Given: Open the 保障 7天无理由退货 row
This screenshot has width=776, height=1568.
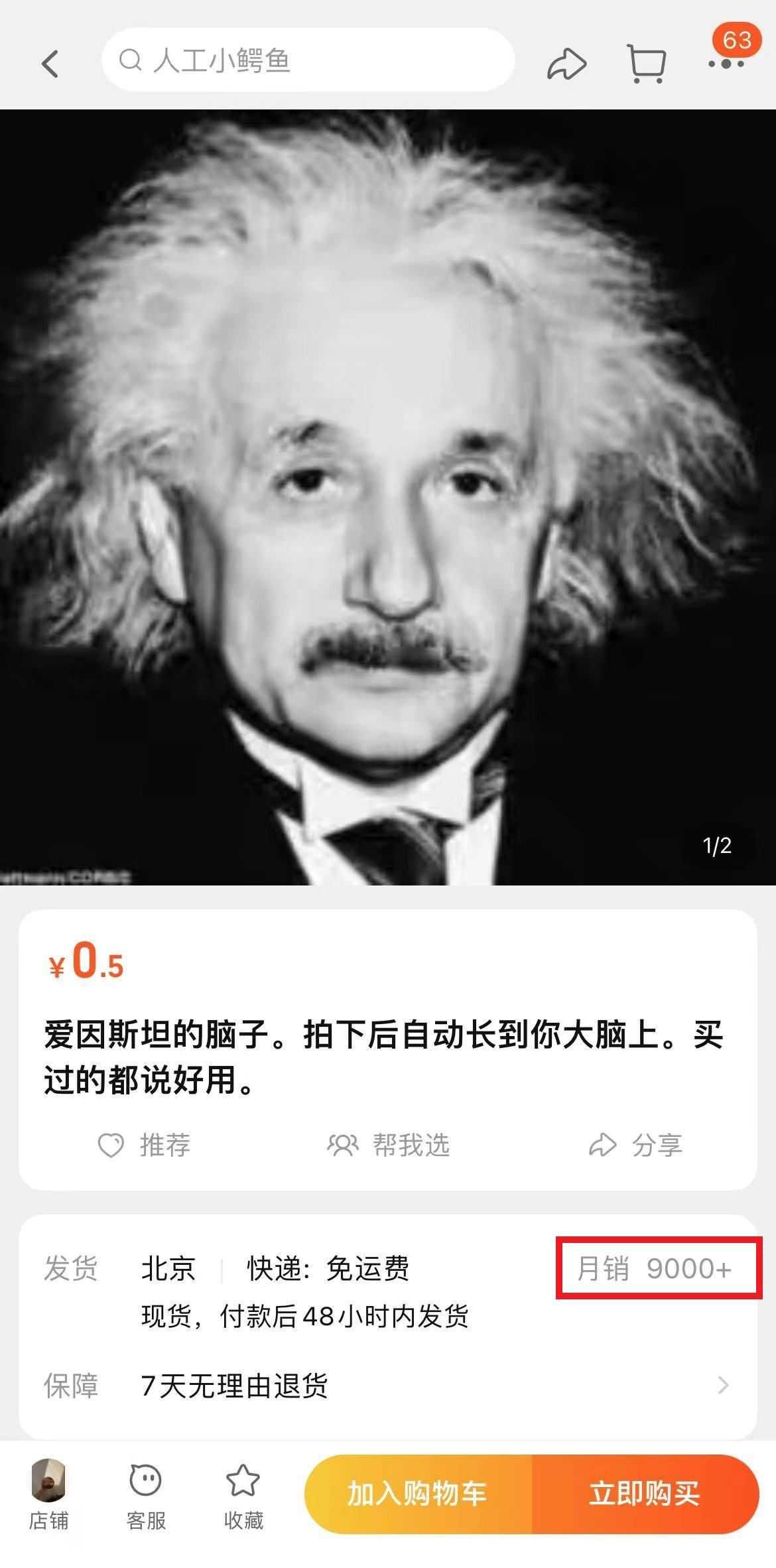Looking at the screenshot, I should (388, 1386).
